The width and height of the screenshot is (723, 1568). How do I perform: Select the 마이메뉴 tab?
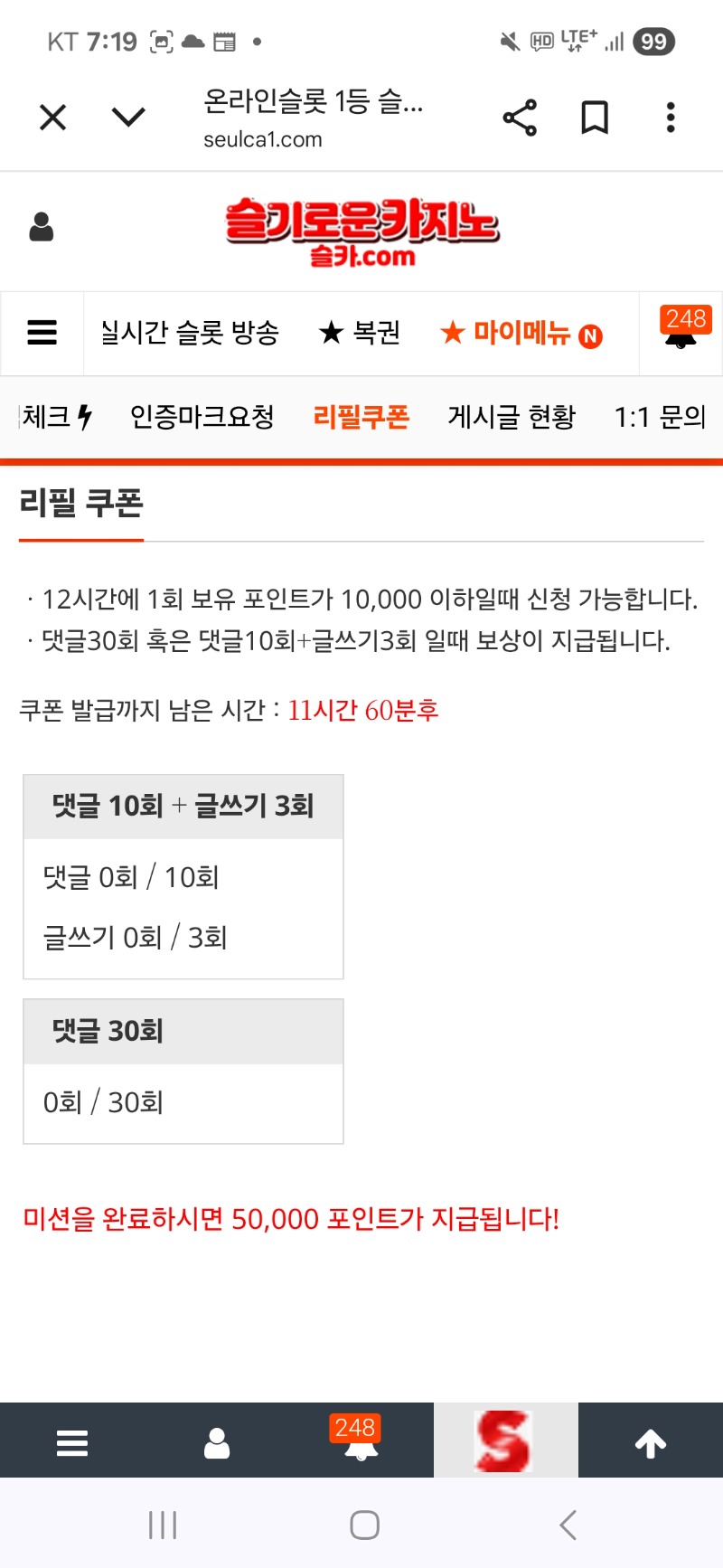click(x=521, y=334)
